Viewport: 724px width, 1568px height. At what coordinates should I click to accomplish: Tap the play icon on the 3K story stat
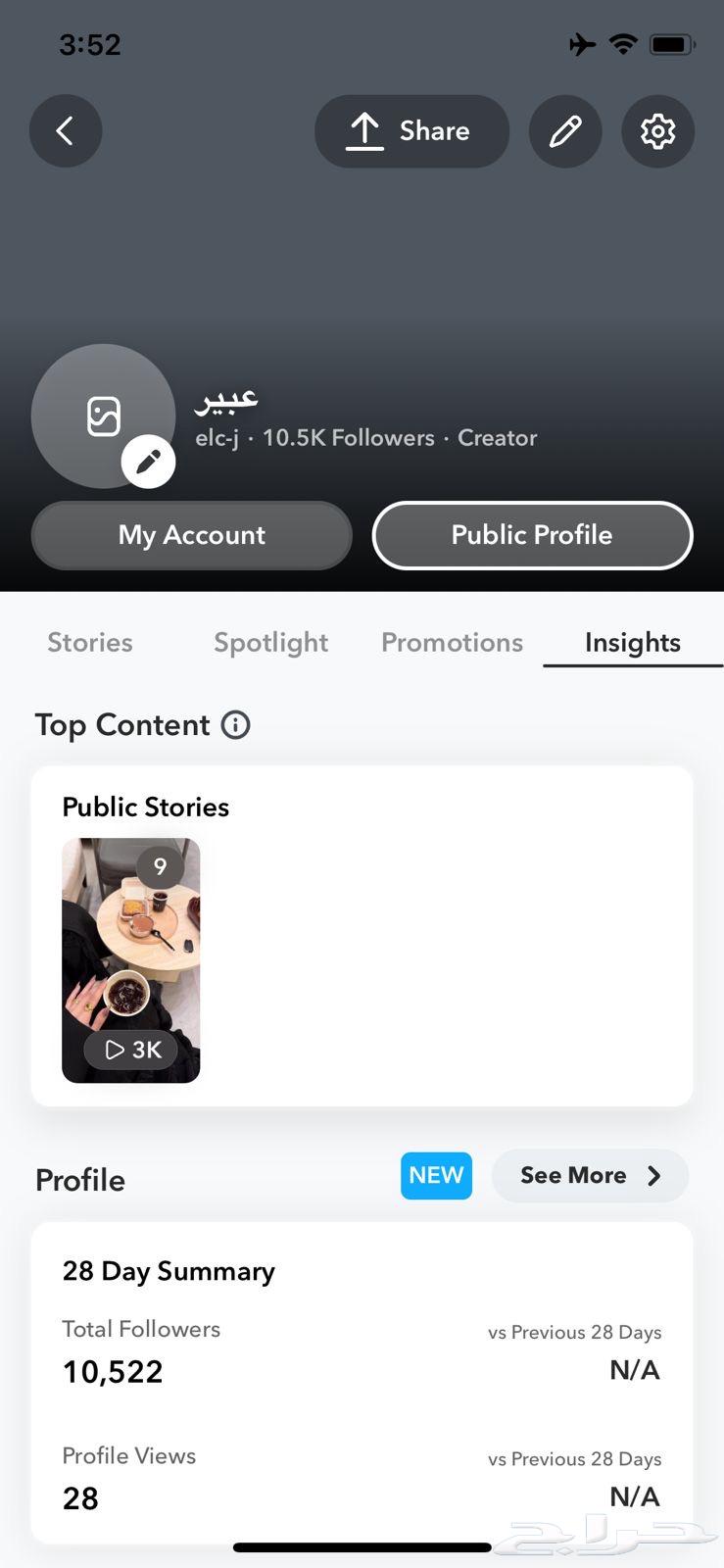coord(112,1050)
